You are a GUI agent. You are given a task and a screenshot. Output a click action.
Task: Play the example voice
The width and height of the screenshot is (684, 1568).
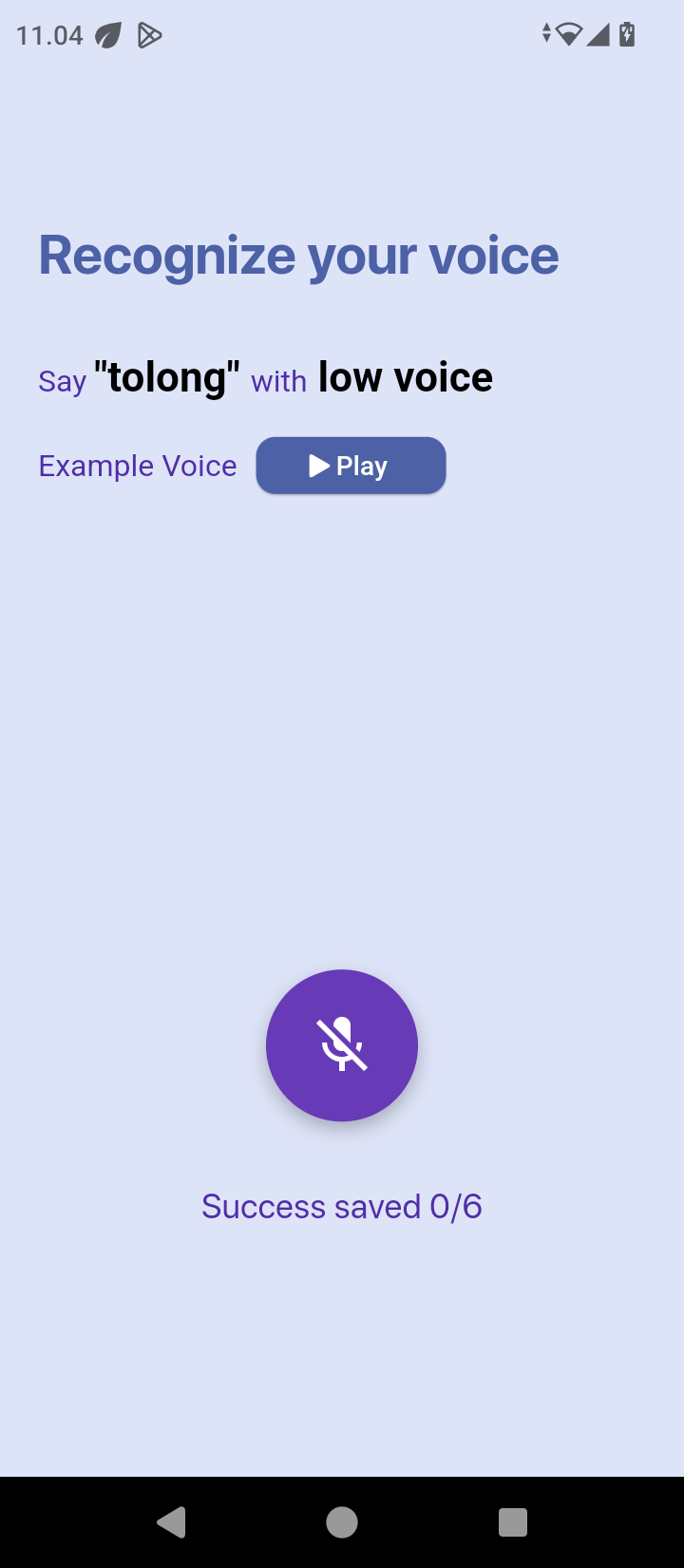coord(351,466)
